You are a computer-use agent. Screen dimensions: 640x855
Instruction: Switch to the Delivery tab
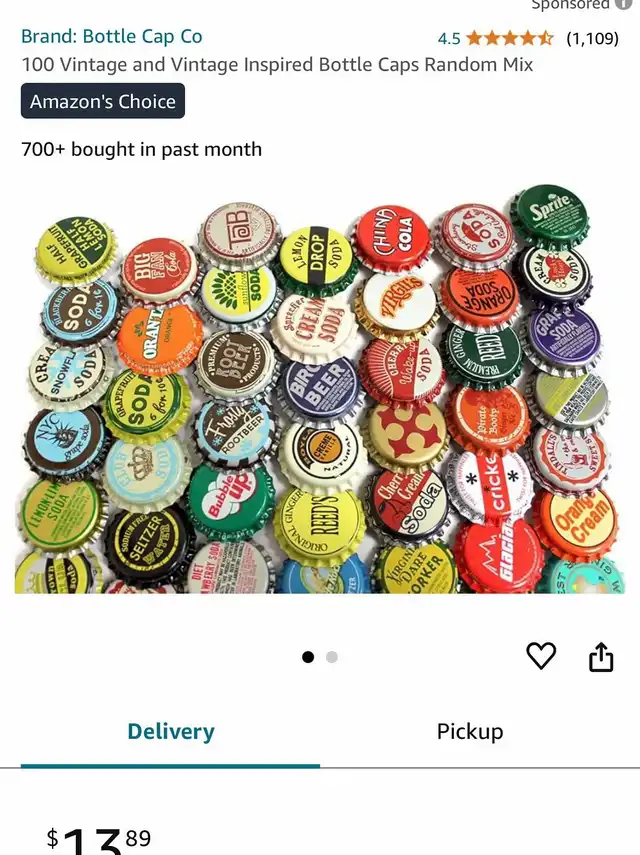pos(170,732)
